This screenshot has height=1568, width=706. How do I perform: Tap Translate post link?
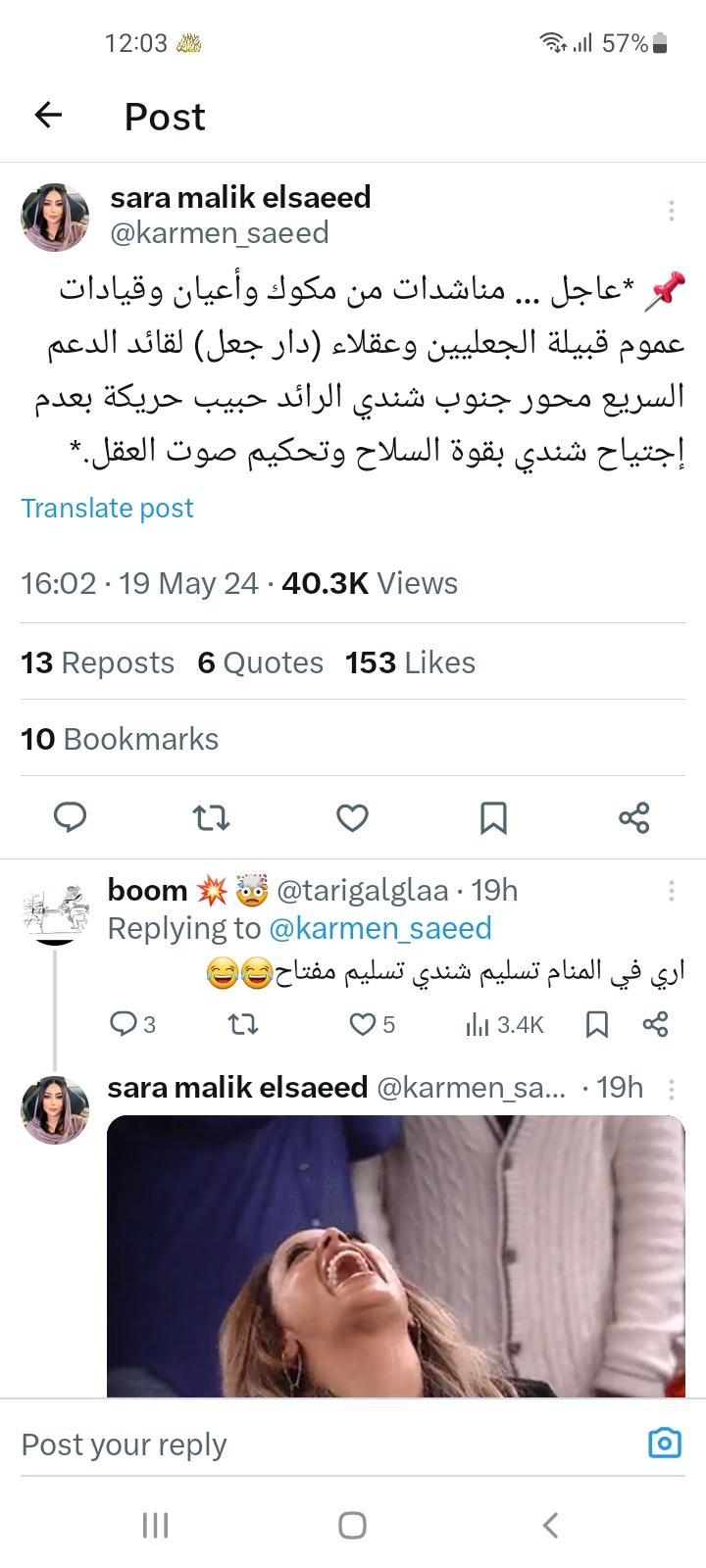107,508
